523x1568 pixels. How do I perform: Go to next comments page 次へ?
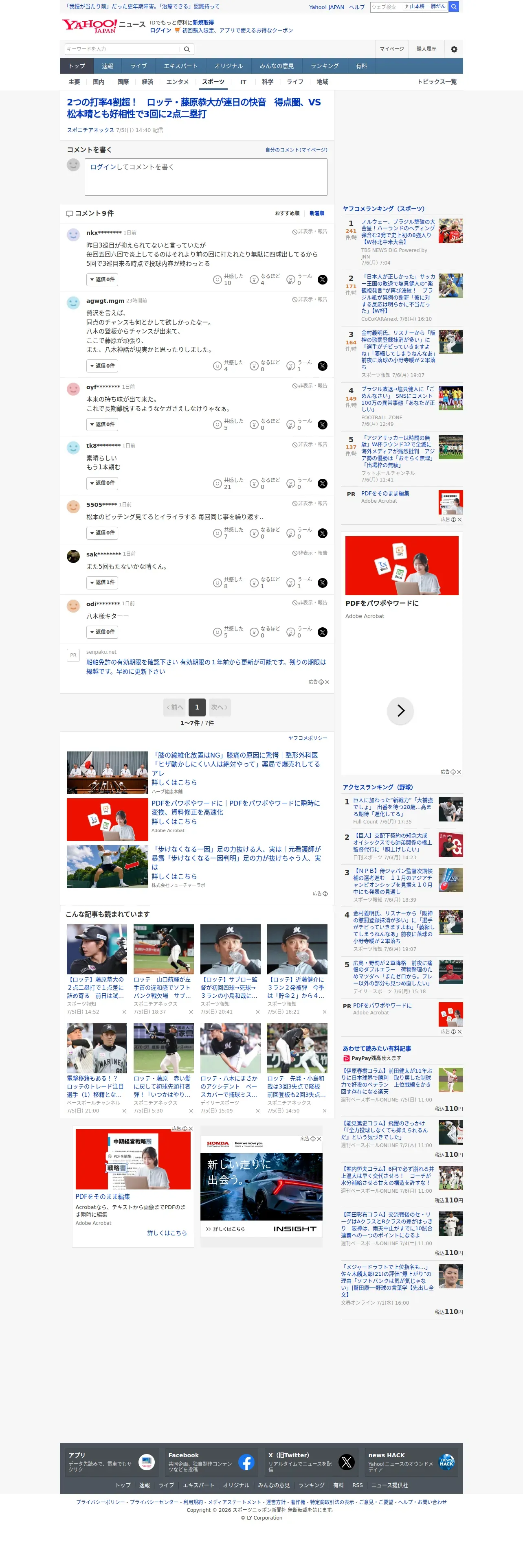pos(219,707)
